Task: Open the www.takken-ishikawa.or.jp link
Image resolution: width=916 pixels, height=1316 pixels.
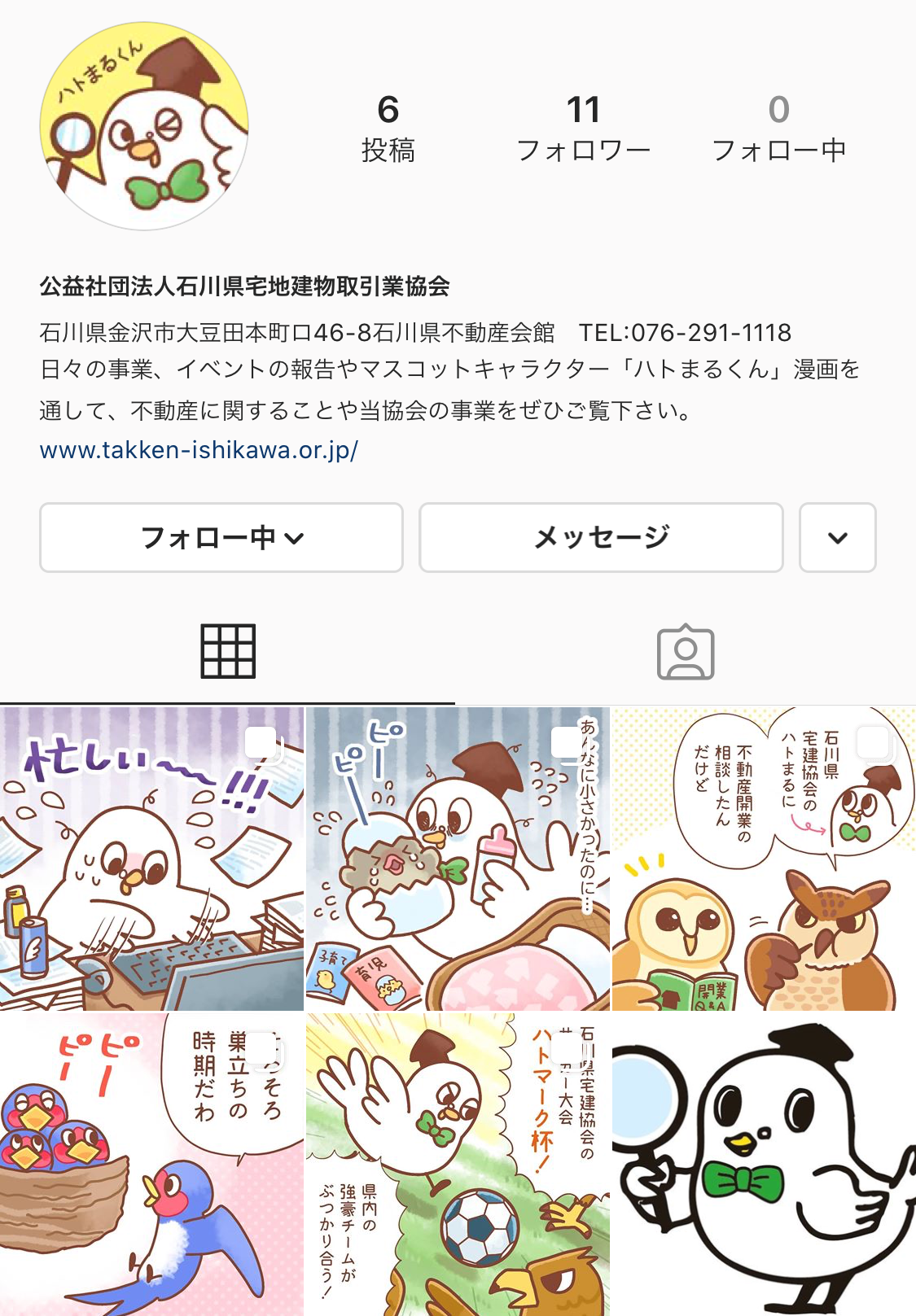Action: click(199, 450)
